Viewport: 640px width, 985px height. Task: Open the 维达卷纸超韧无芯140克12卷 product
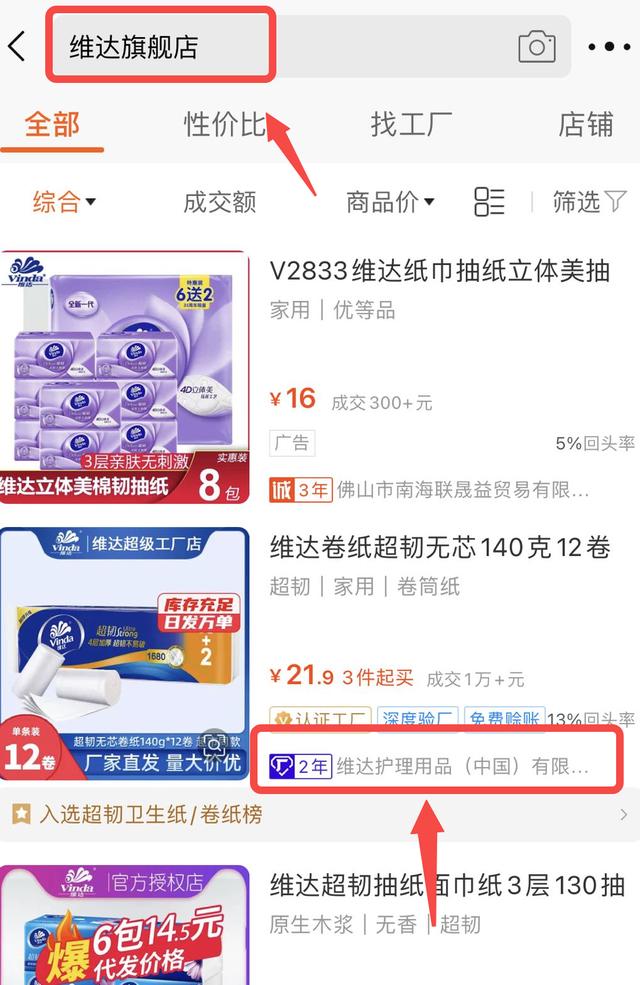[x=440, y=548]
